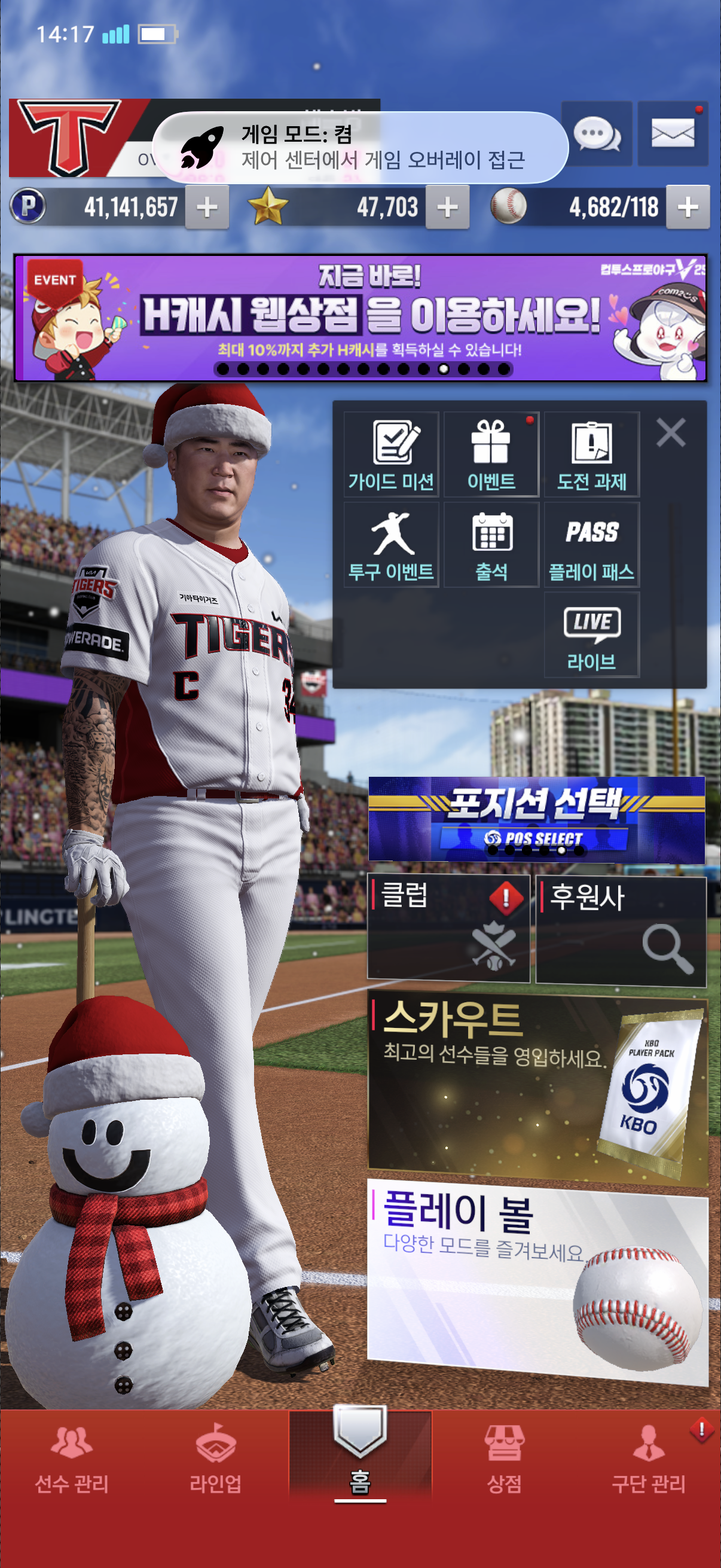Viewport: 721px width, 1568px height.
Task: Open 도전 과제 menu
Action: [x=591, y=454]
